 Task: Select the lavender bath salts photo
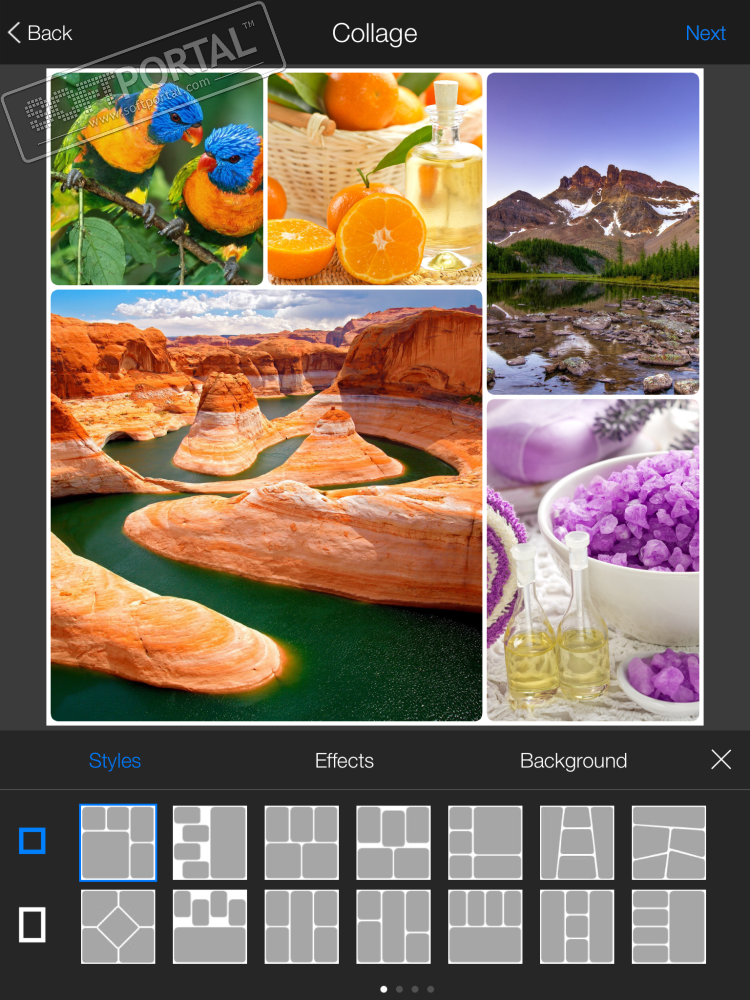(593, 560)
